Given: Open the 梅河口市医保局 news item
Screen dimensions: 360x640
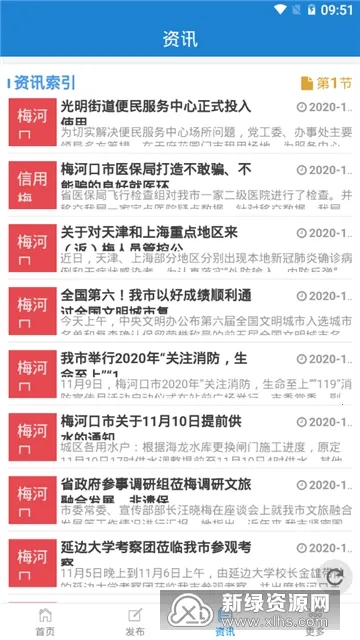Looking at the screenshot, I should 180,185.
